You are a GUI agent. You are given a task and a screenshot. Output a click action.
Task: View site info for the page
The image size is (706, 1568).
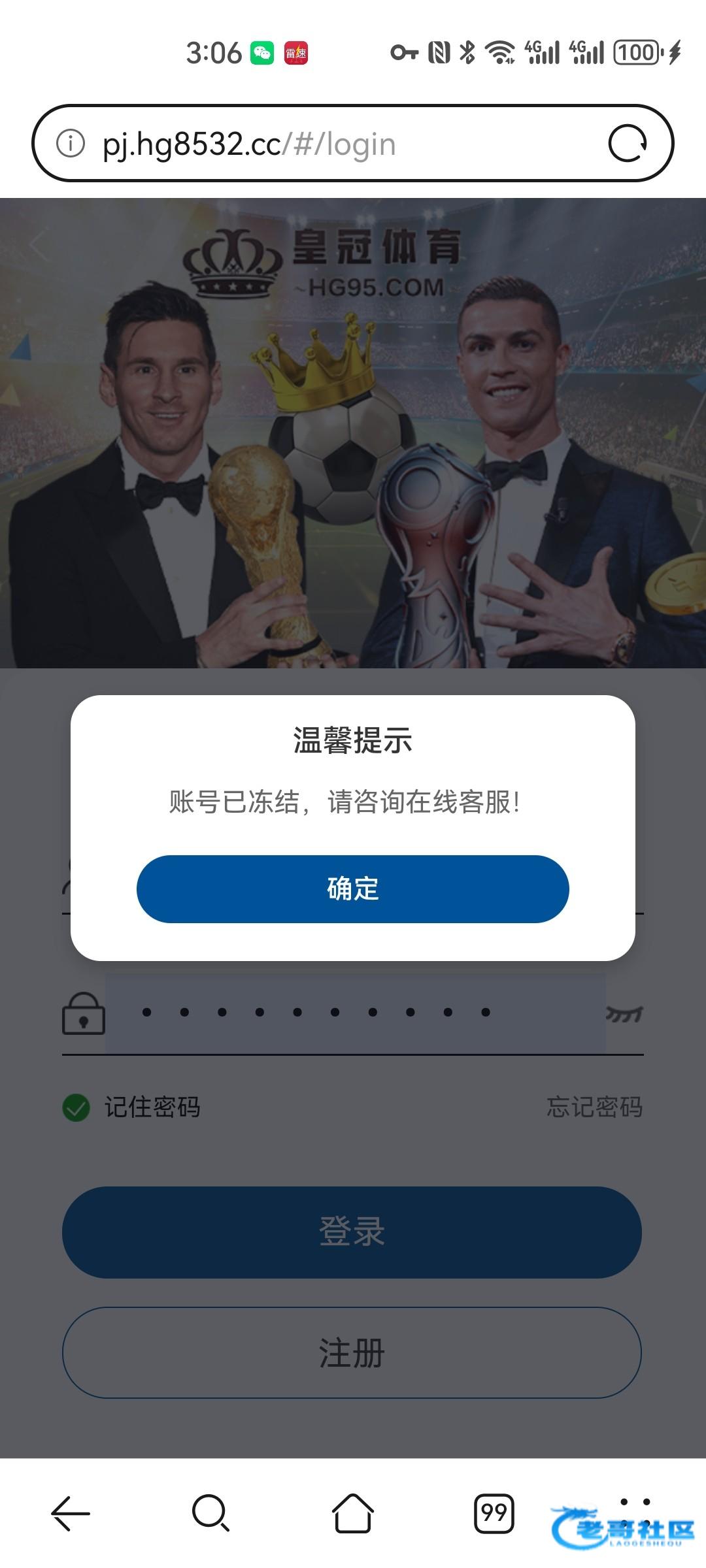[71, 144]
